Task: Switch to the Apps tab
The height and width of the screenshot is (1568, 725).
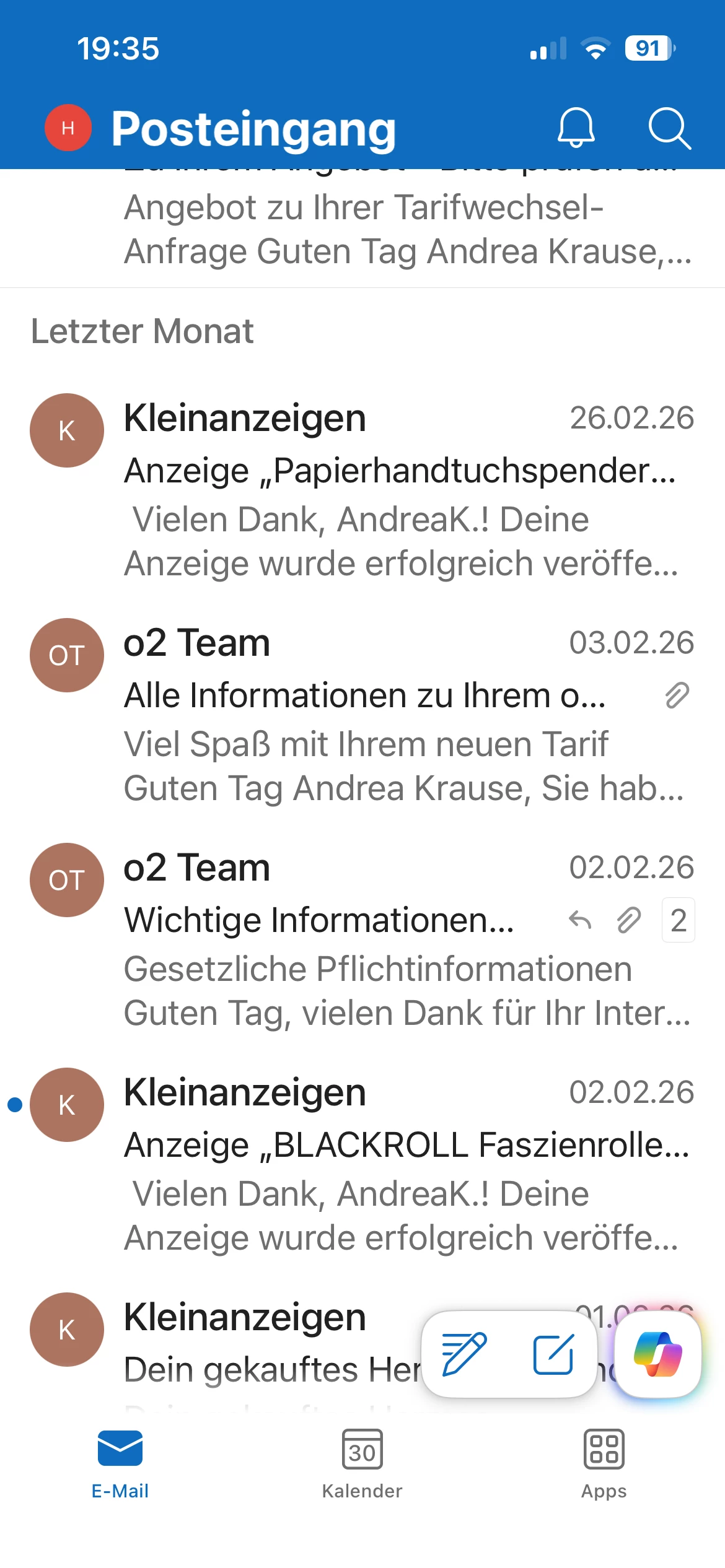Action: pyautogui.click(x=604, y=1464)
